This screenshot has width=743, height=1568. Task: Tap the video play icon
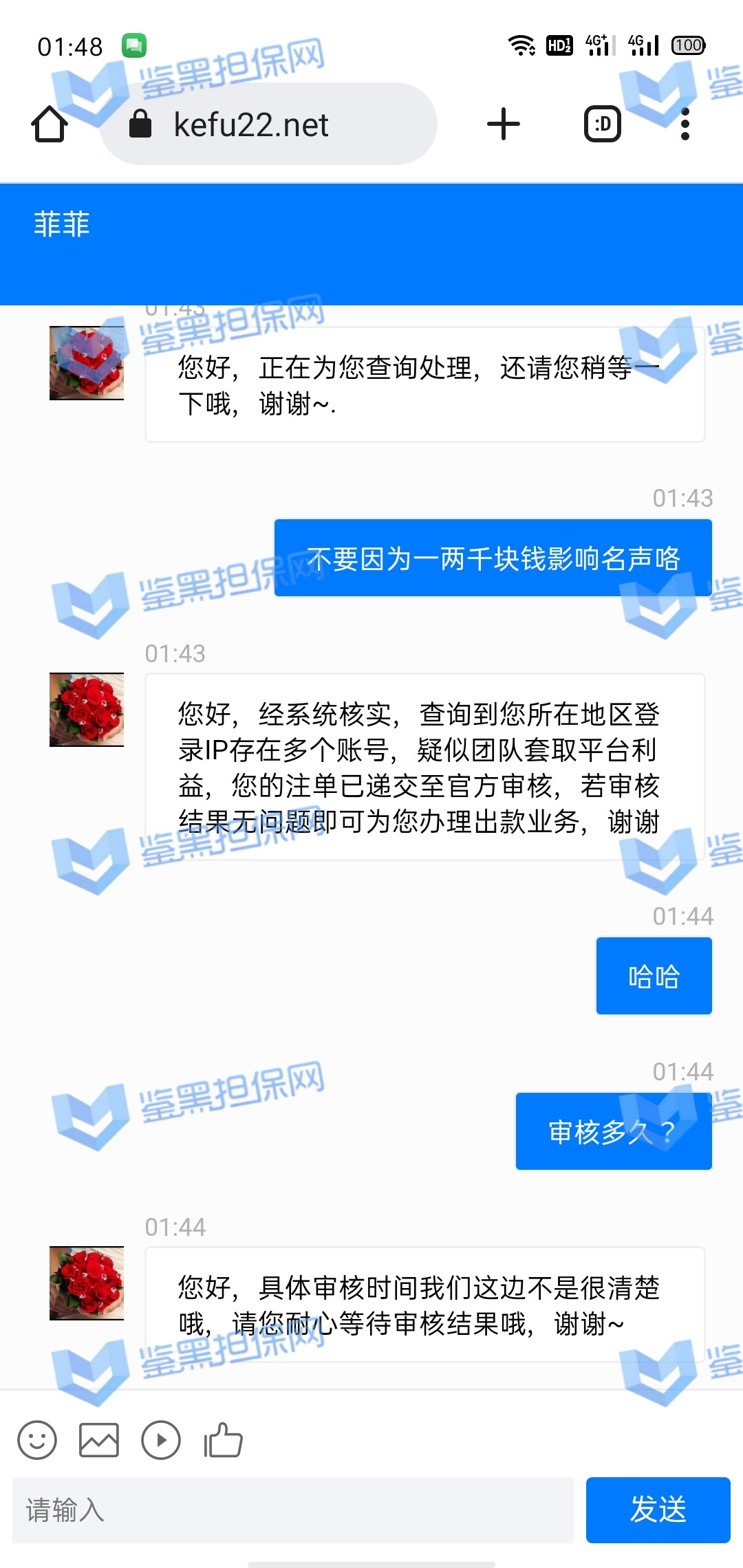[161, 1439]
